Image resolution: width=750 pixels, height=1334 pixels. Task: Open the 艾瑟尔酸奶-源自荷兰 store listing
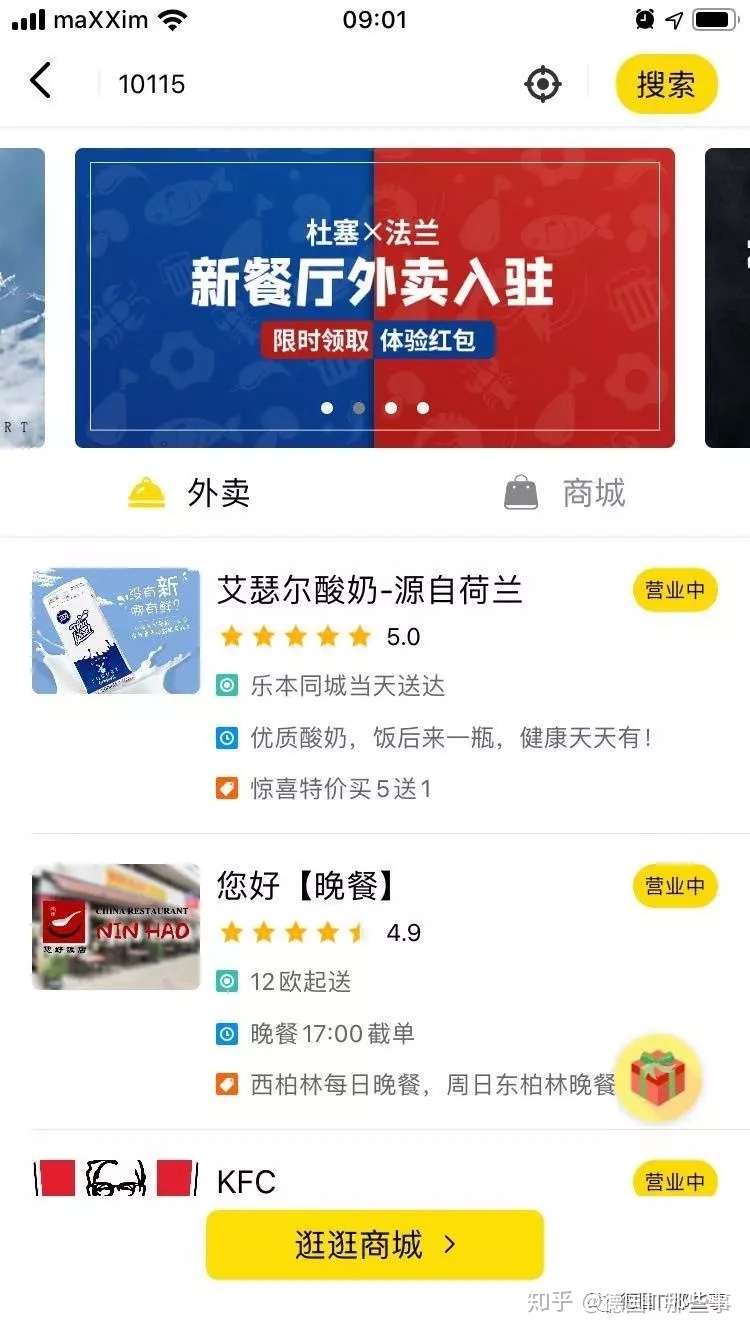pyautogui.click(x=369, y=591)
